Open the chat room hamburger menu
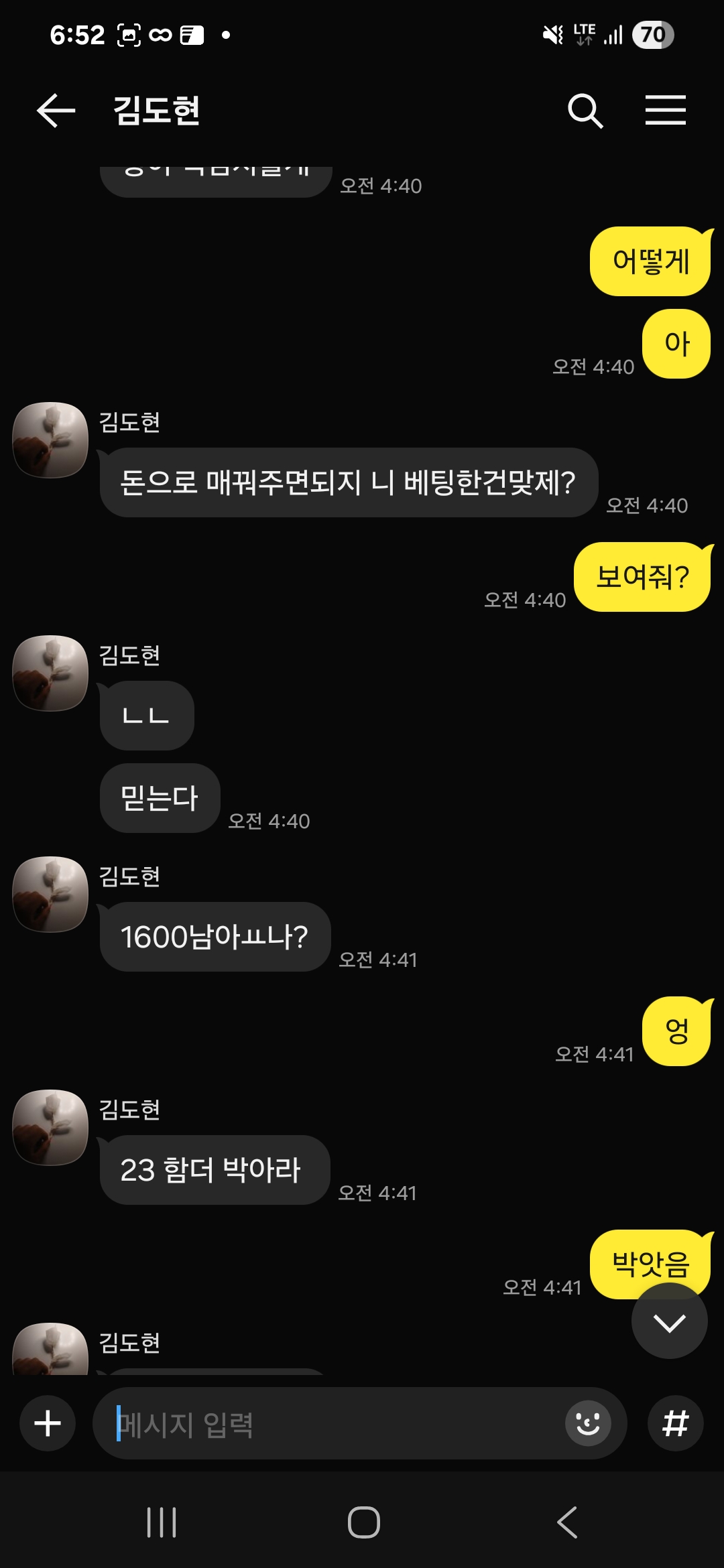724x1568 pixels. 665,111
